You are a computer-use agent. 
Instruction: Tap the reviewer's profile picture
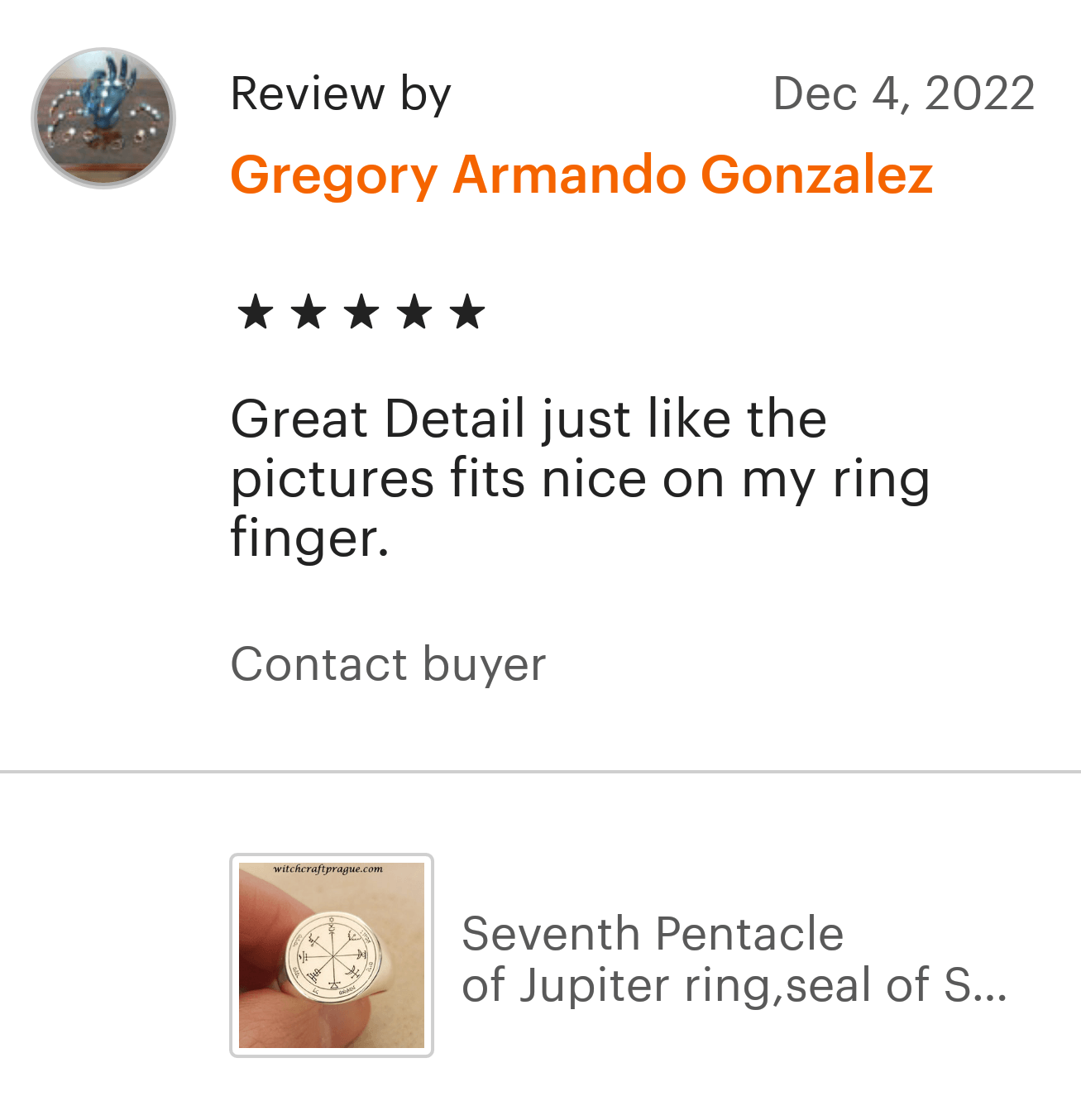[103, 118]
